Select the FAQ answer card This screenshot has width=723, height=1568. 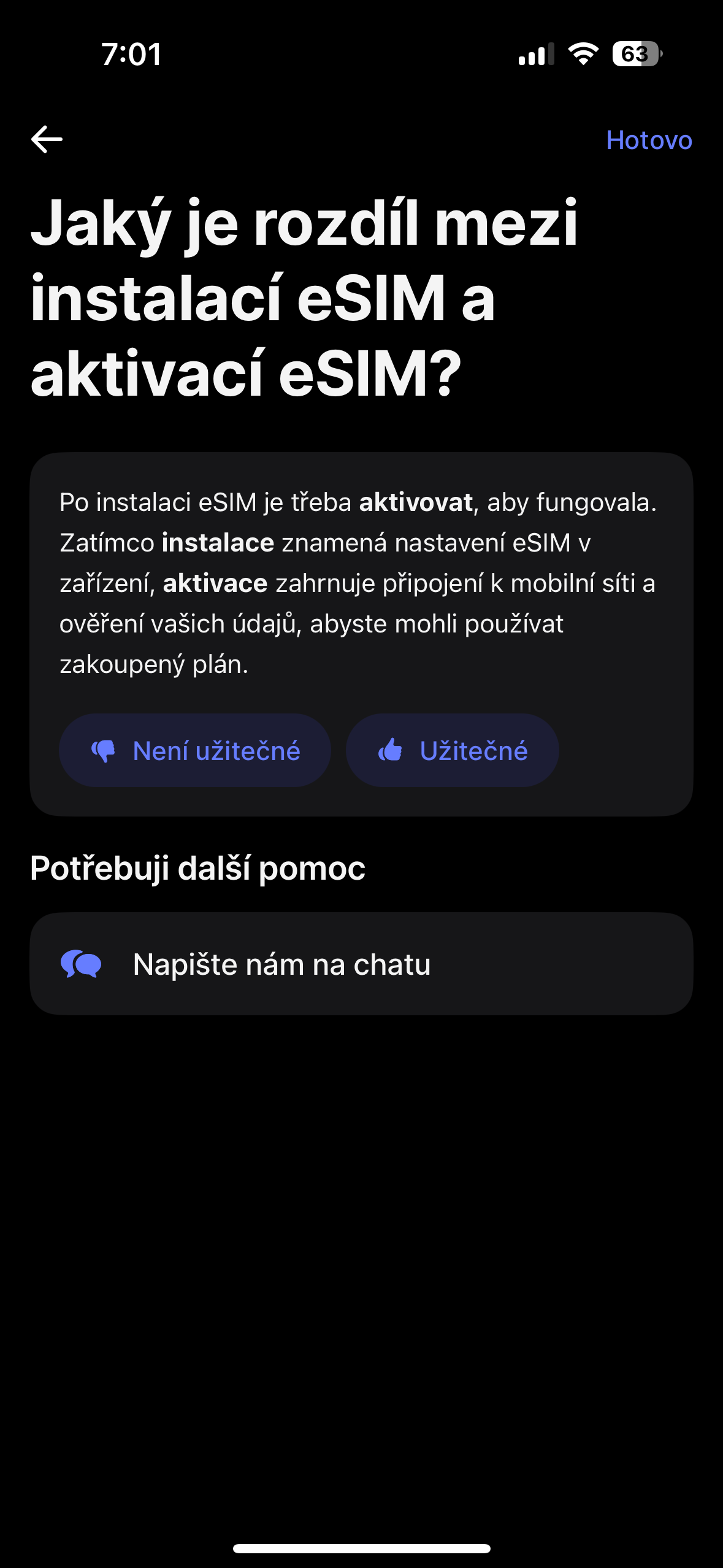[x=361, y=632]
